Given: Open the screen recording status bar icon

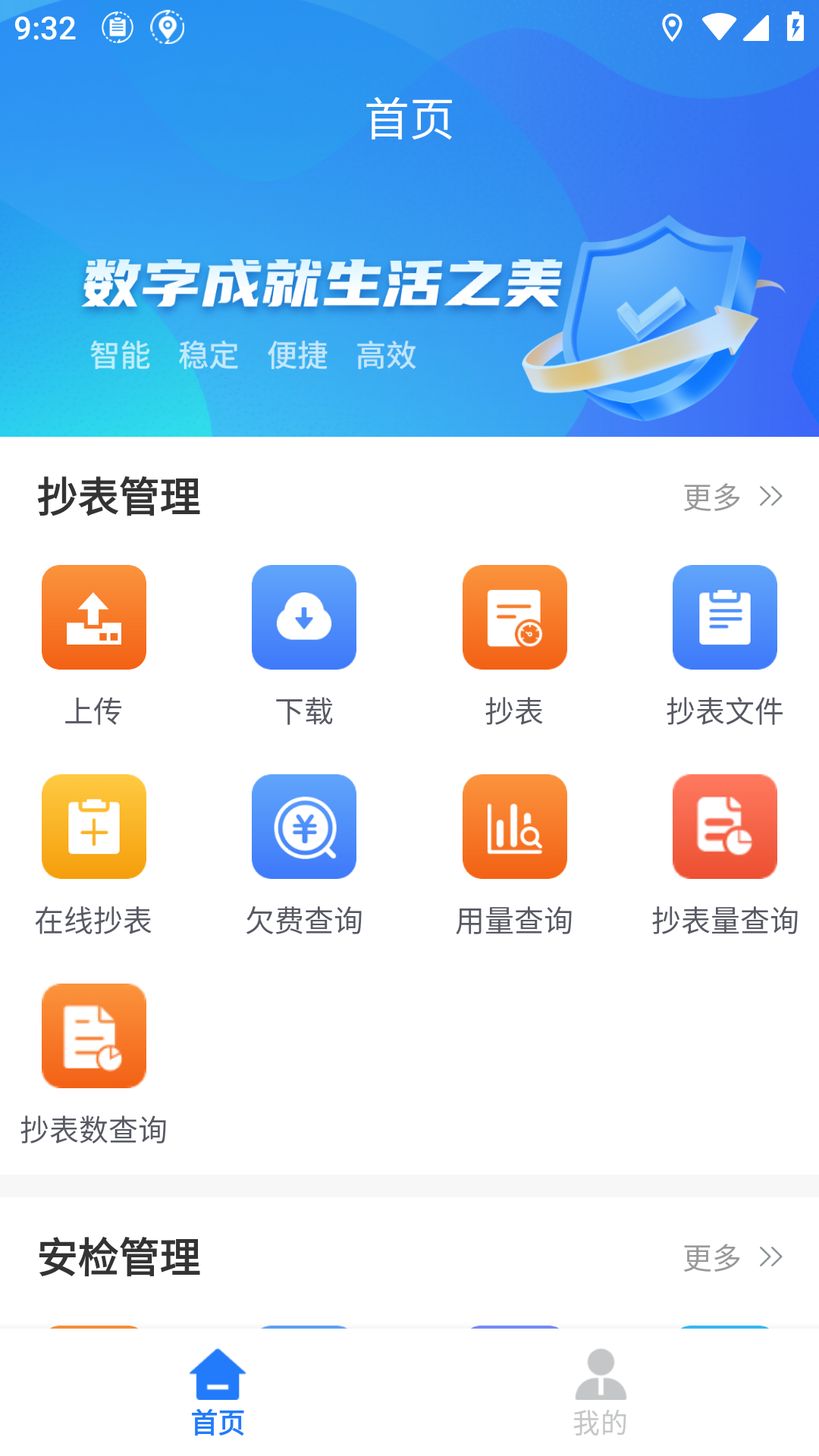Looking at the screenshot, I should pos(118,27).
